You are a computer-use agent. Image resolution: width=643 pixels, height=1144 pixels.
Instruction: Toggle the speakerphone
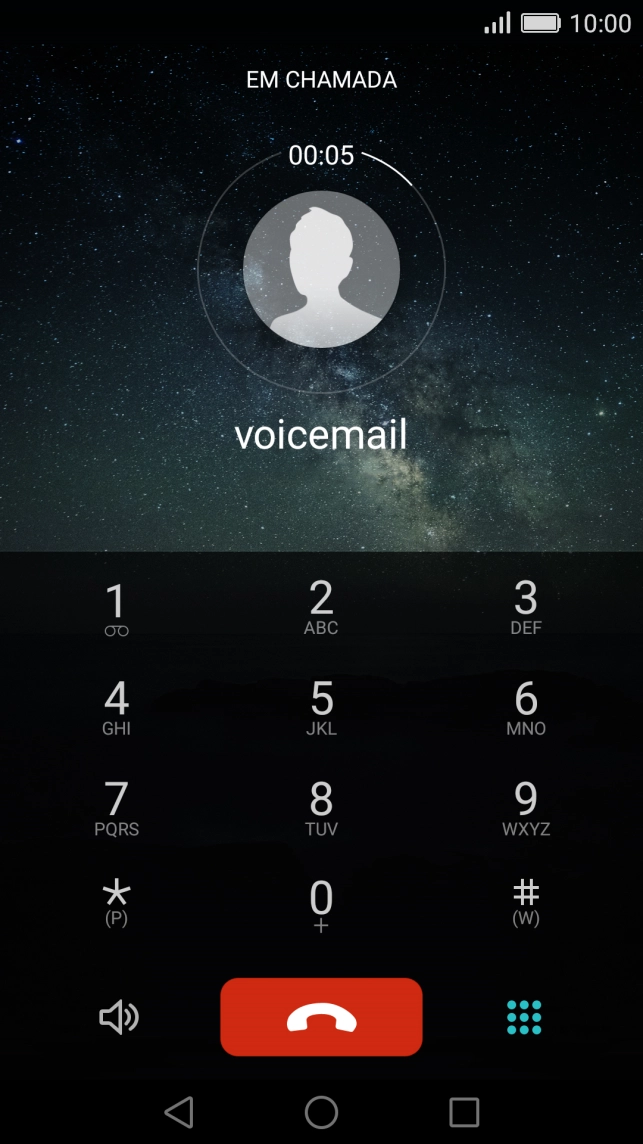point(118,1018)
